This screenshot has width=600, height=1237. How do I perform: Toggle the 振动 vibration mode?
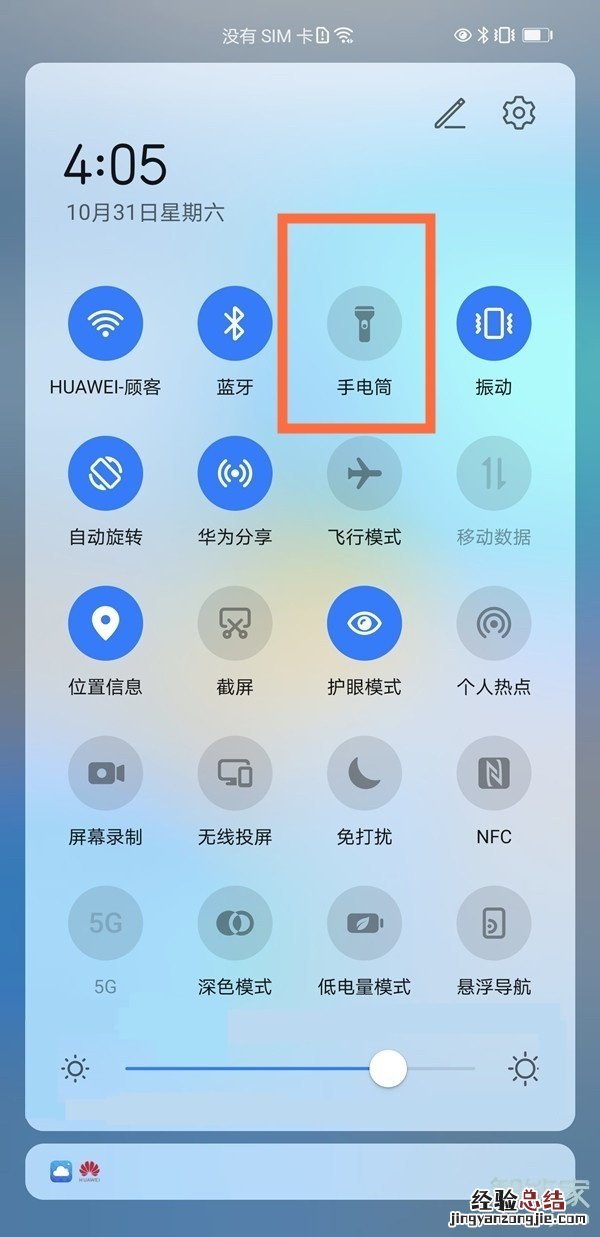click(494, 323)
